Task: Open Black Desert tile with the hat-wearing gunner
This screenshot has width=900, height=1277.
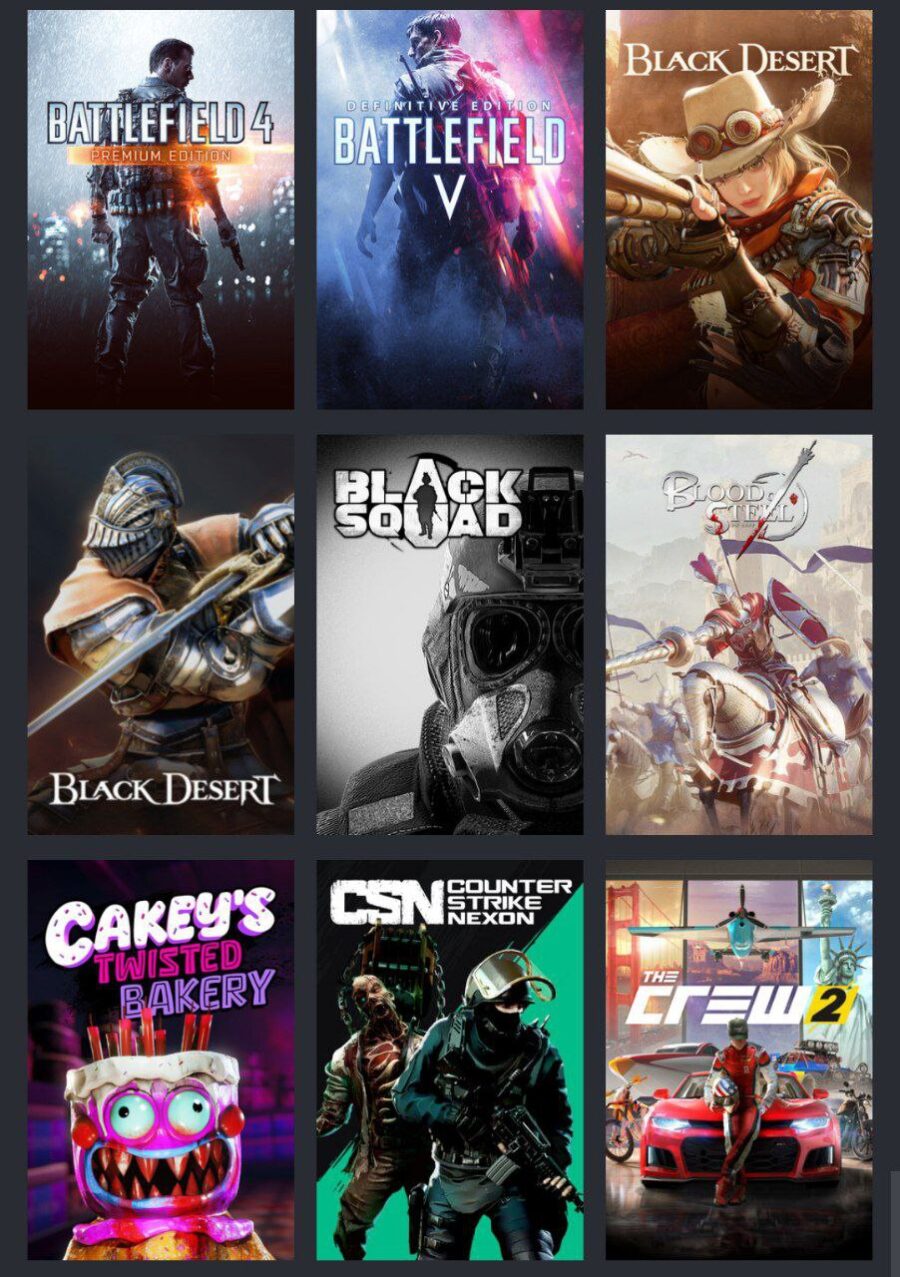Action: 739,210
